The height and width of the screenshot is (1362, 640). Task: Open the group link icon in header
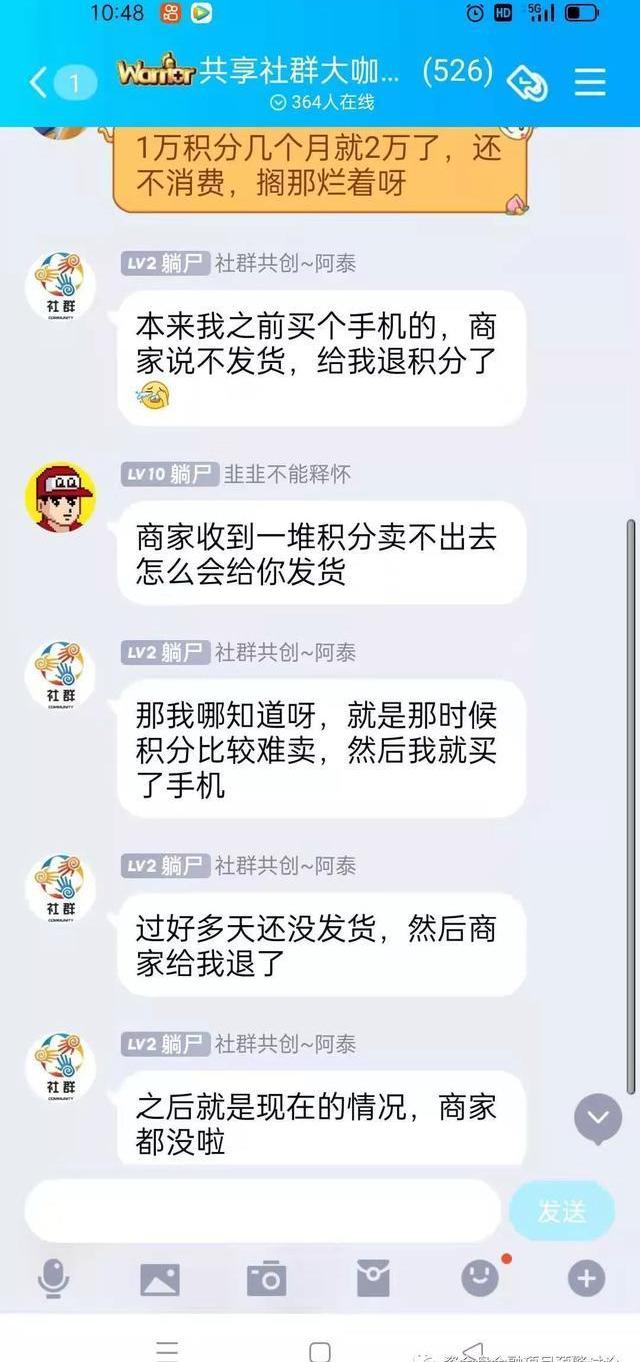527,82
